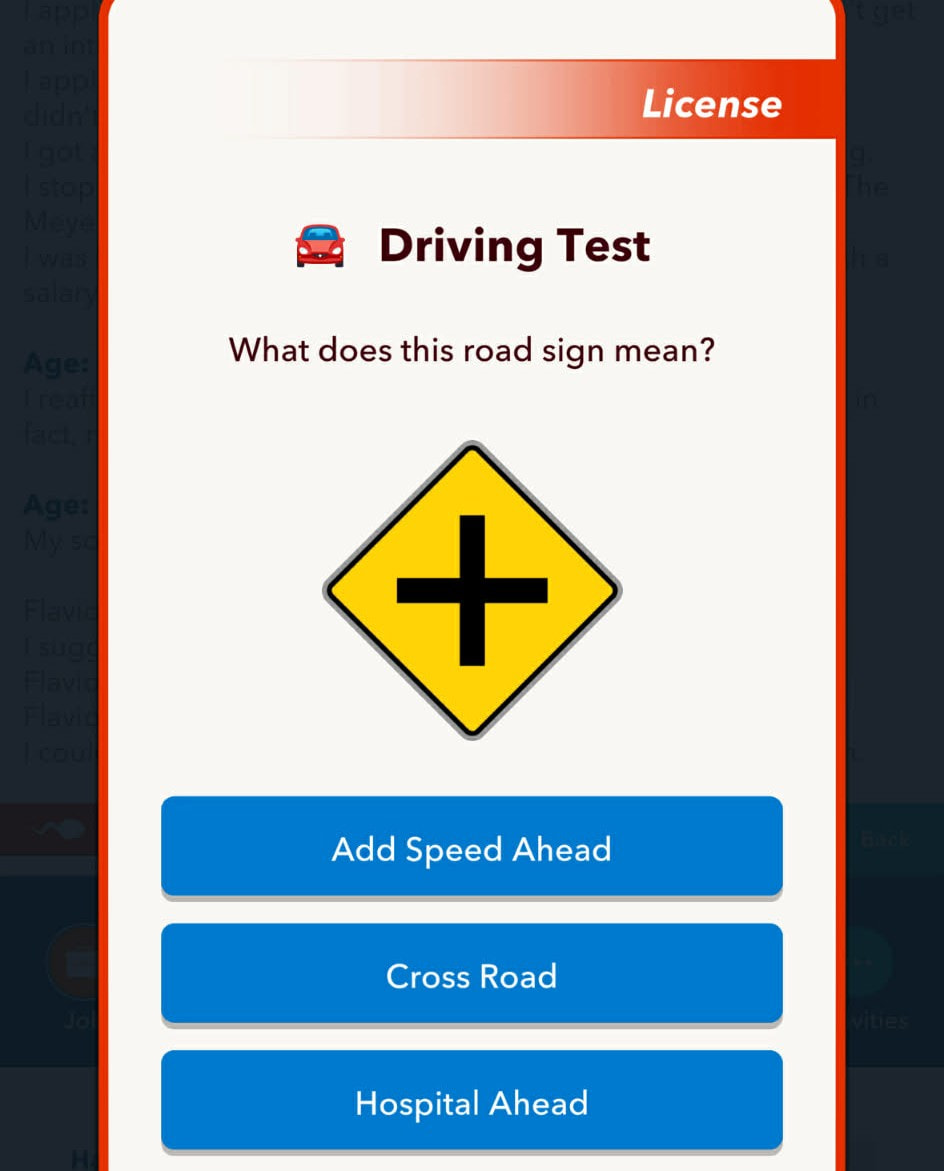This screenshot has height=1171, width=944.
Task: Pick the Hospital Ahead answer
Action: (x=471, y=1101)
